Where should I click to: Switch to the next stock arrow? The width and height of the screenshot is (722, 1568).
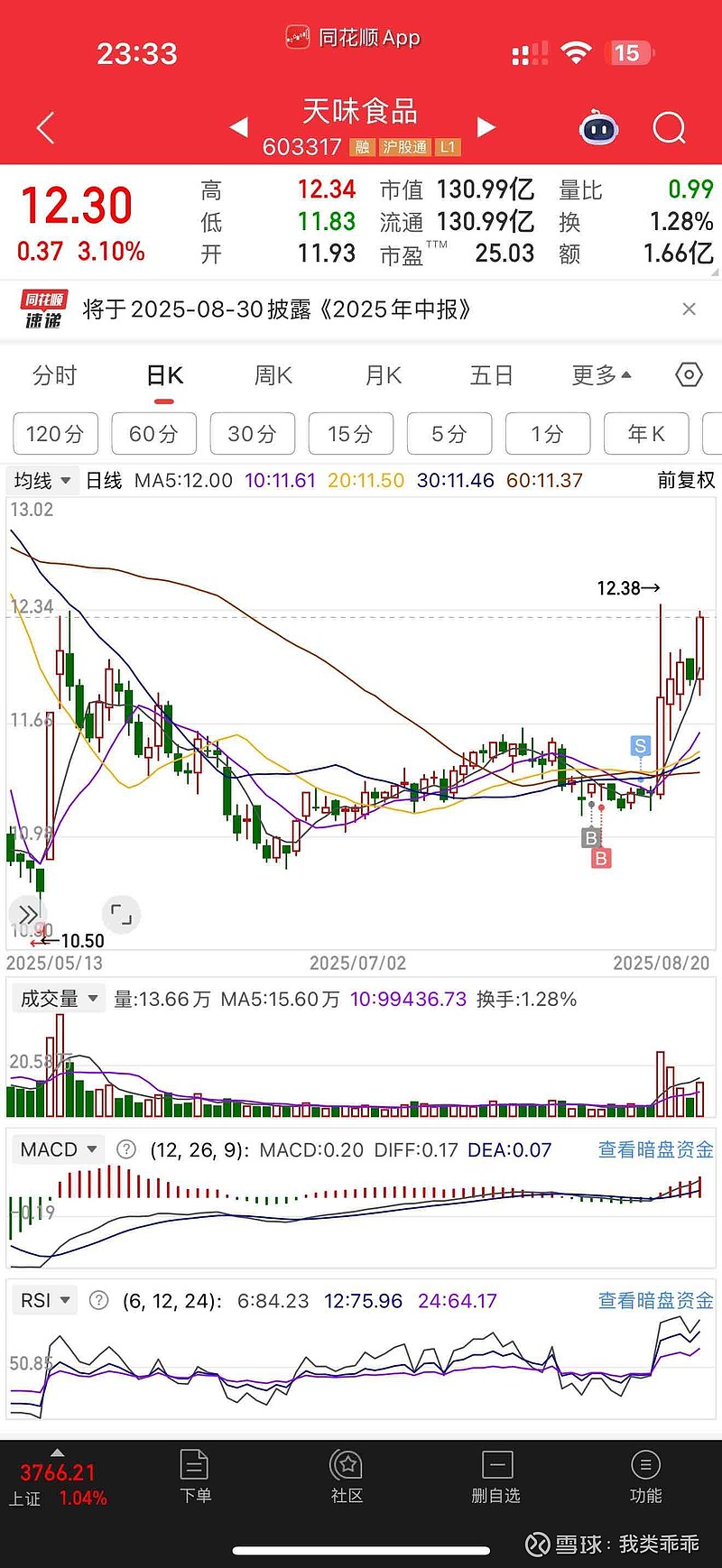point(486,127)
